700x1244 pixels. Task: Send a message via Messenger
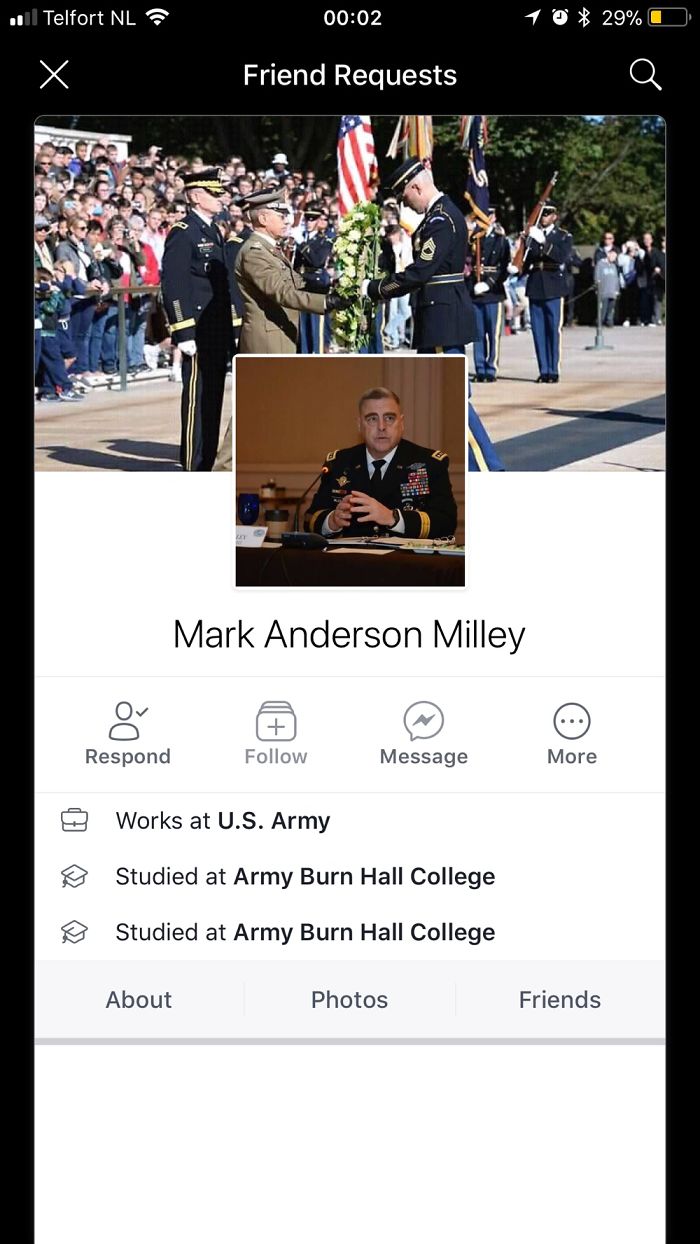(x=424, y=733)
